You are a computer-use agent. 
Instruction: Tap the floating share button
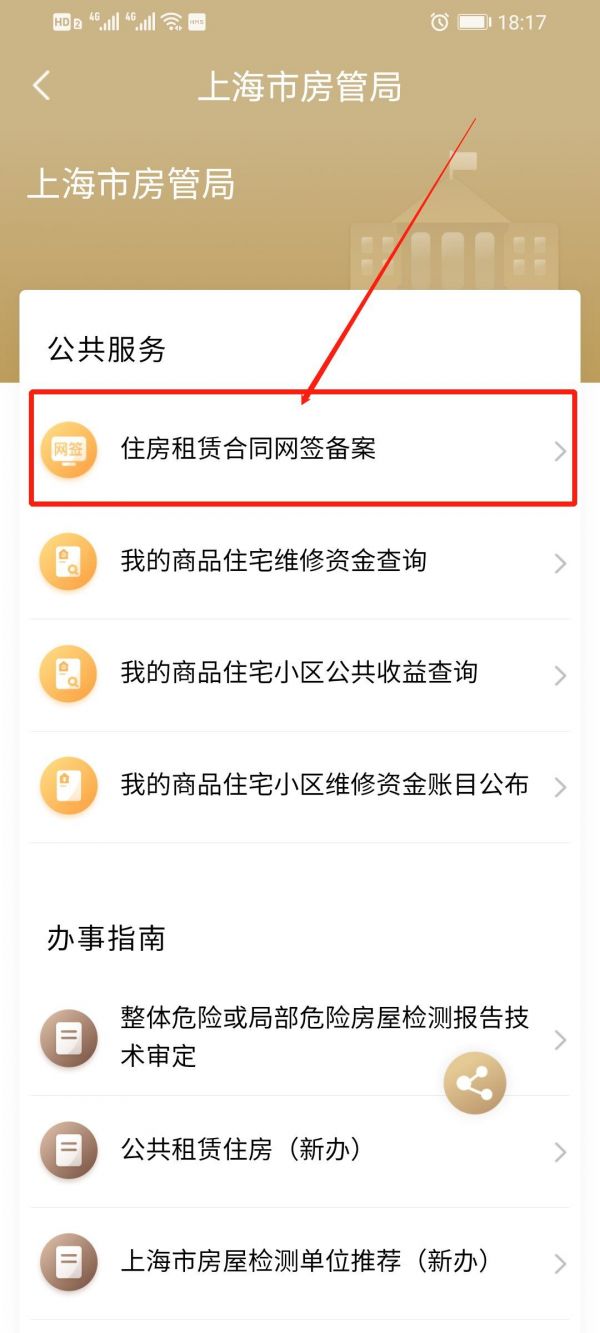[x=475, y=1083]
